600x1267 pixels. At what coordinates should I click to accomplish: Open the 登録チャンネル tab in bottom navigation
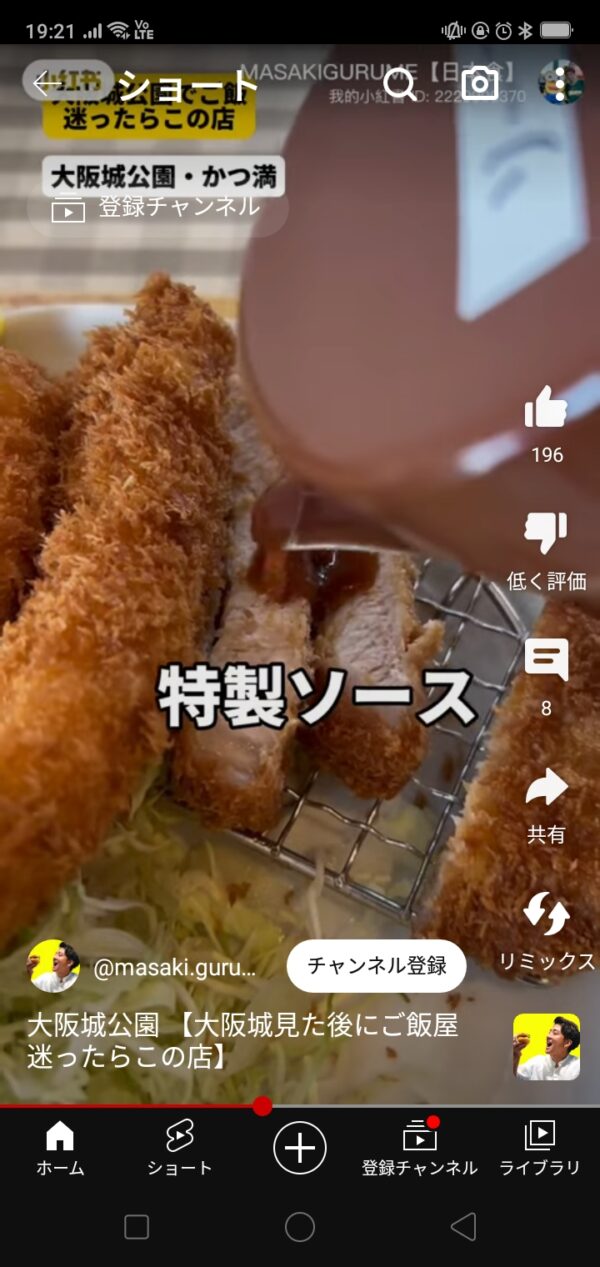point(420,1149)
